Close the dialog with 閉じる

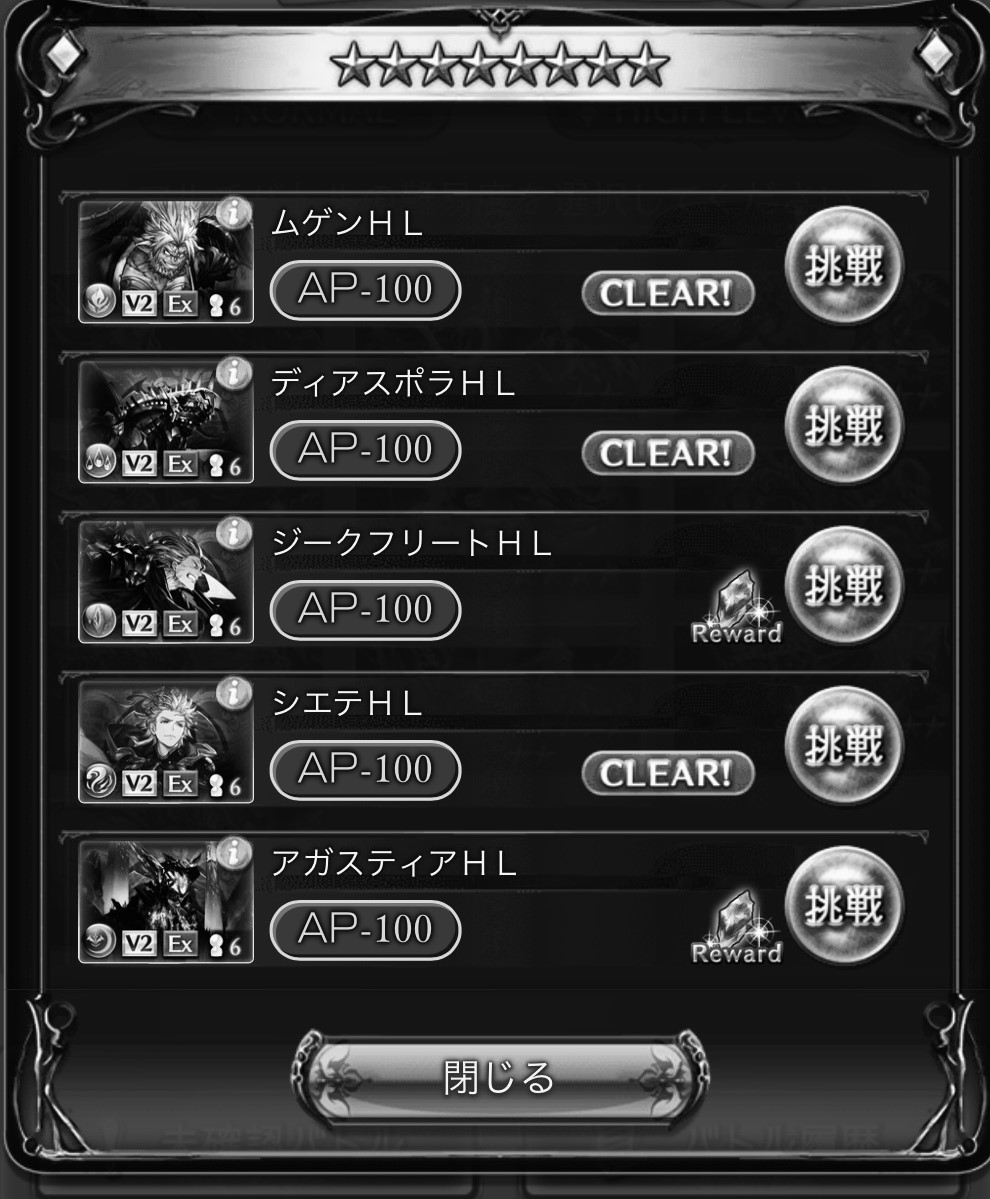click(x=499, y=1078)
